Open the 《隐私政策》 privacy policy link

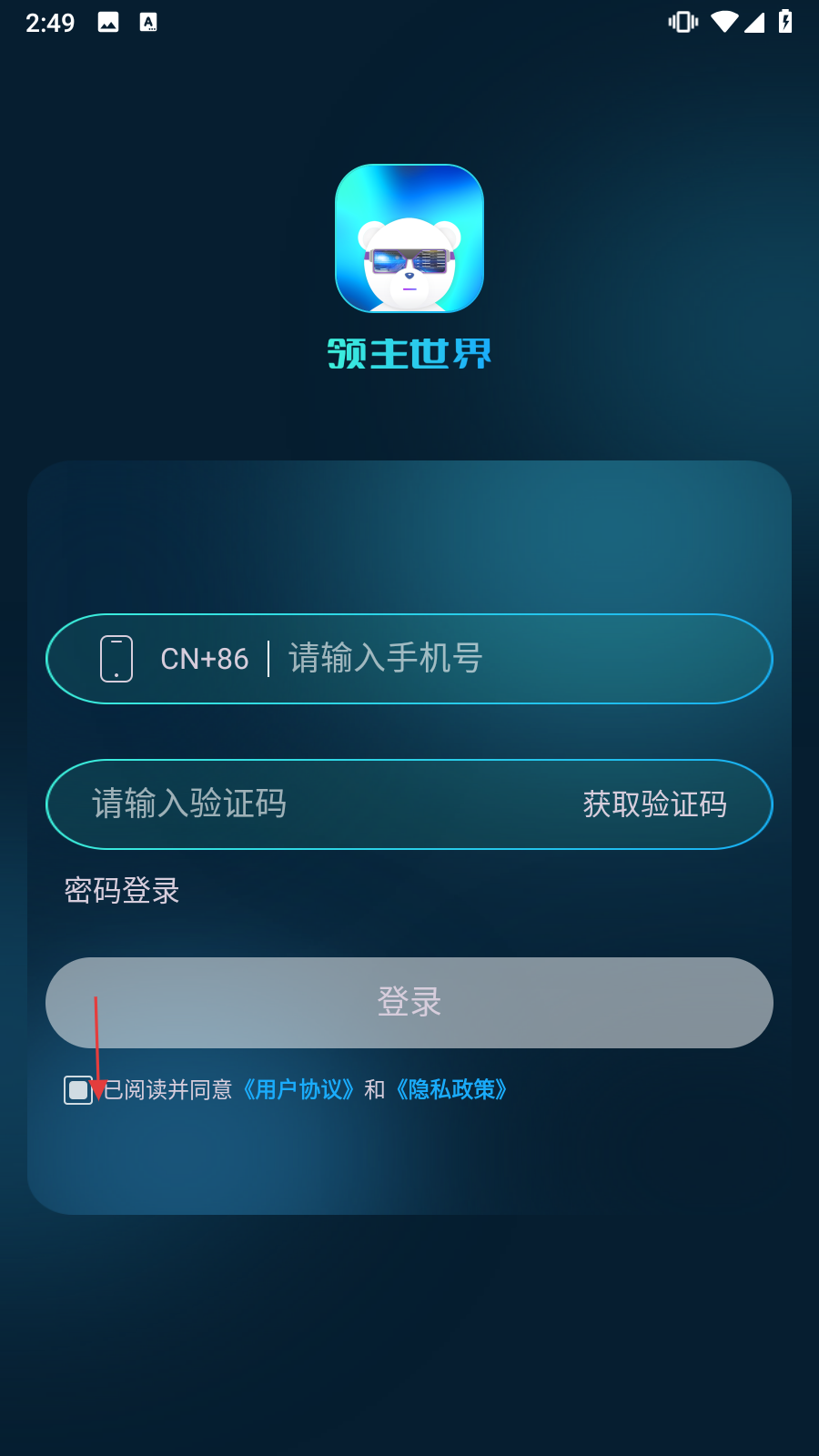pos(452,1089)
